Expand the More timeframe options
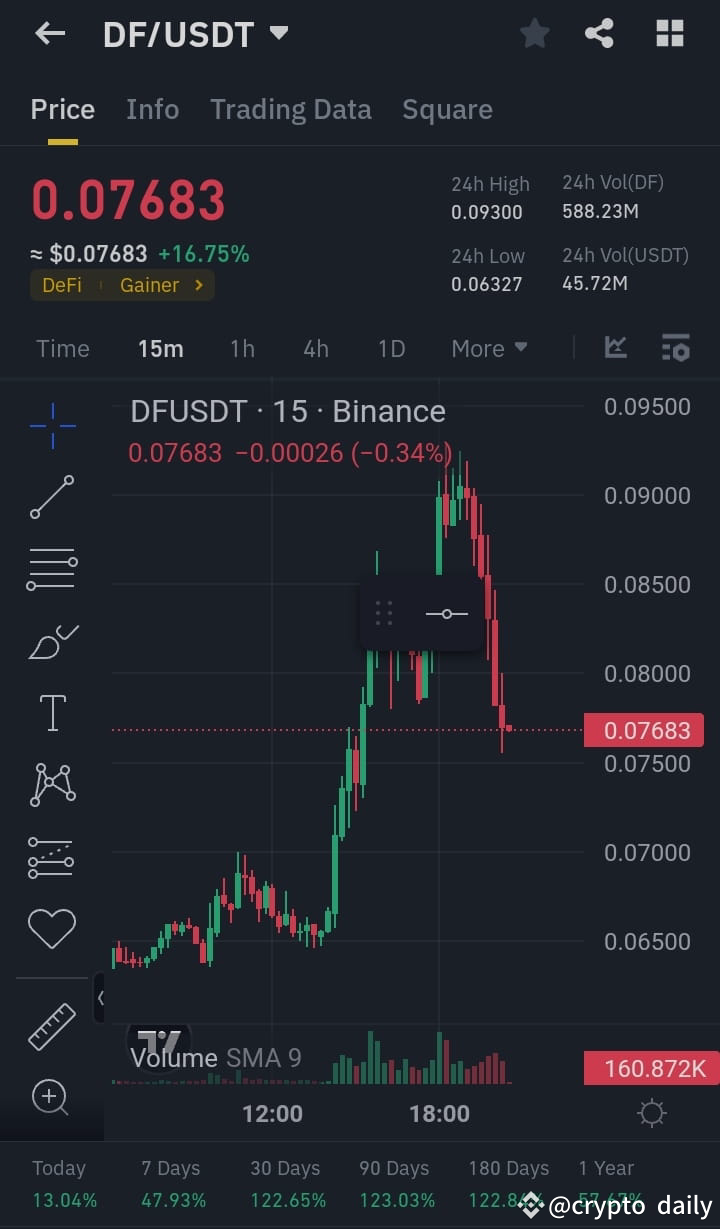720x1229 pixels. (x=489, y=348)
